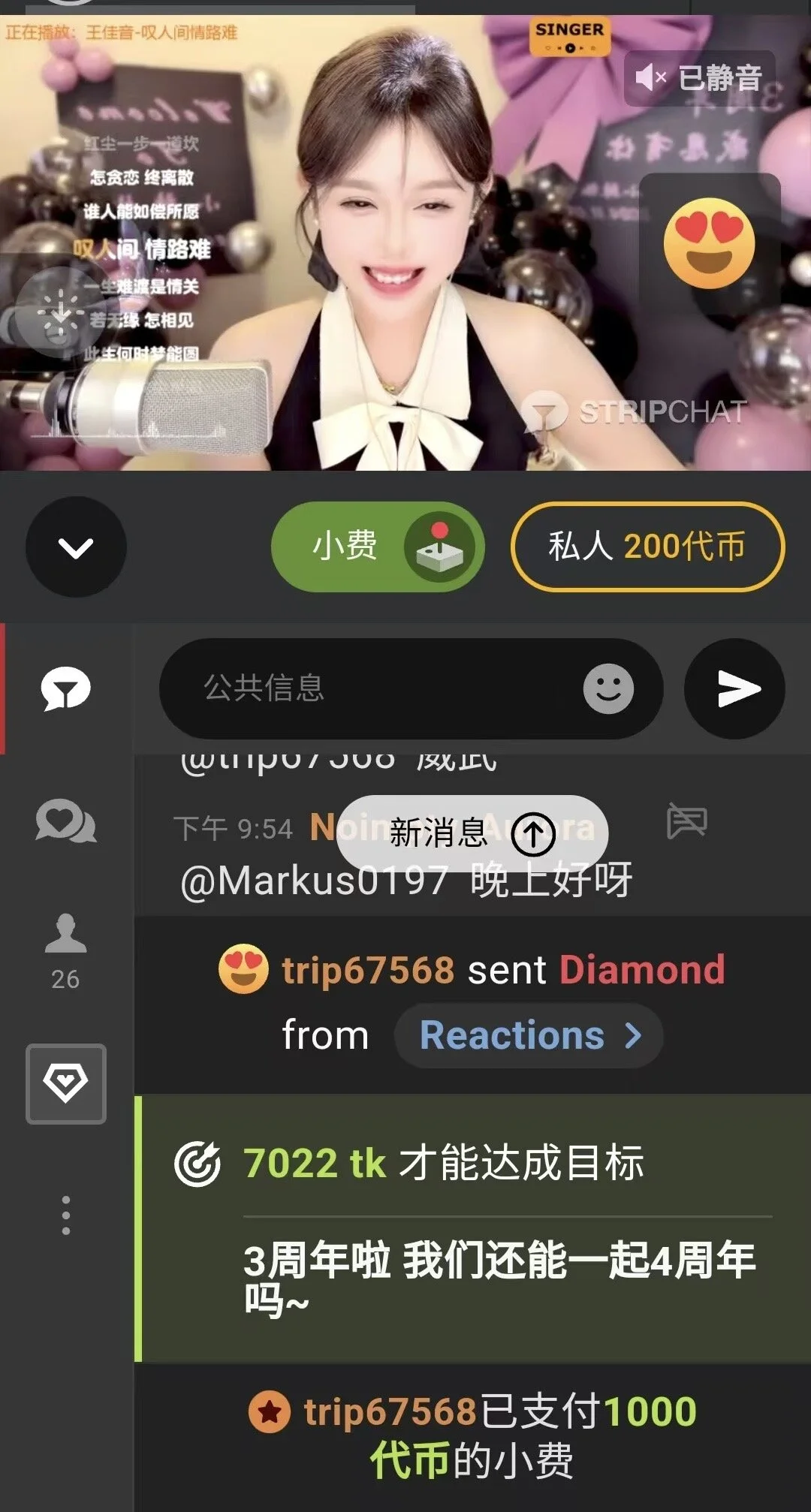Collapse the panel with the down chevron
The width and height of the screenshot is (811, 1512).
(x=76, y=547)
